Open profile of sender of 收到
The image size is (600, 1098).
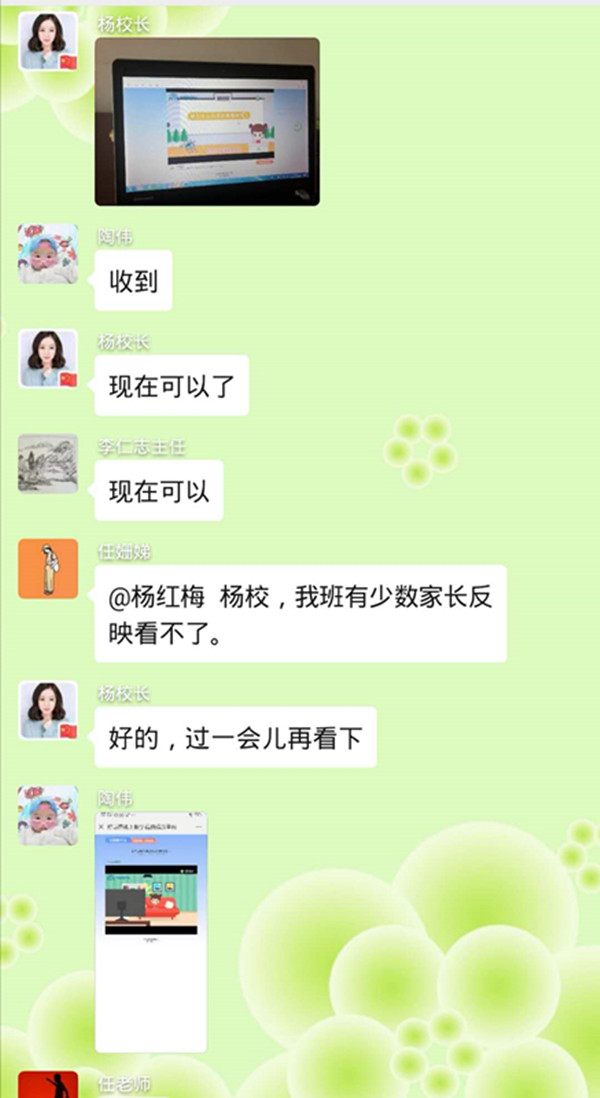[48, 253]
